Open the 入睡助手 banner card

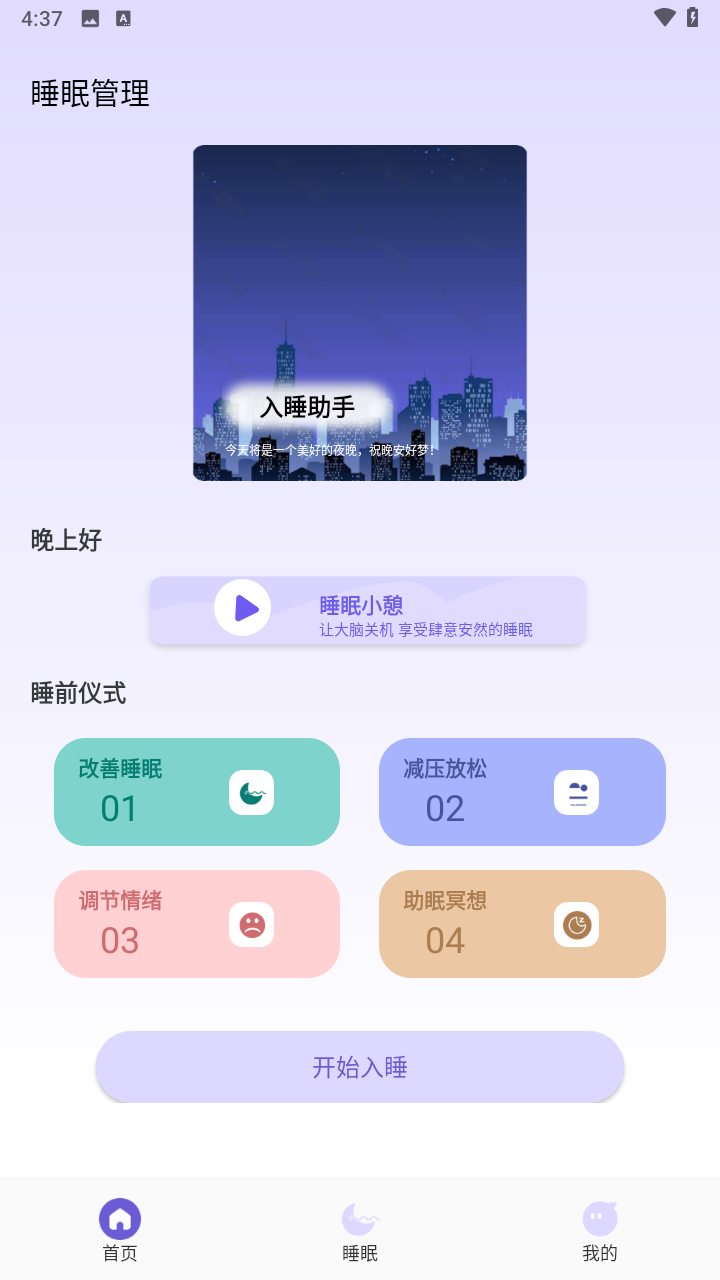[x=360, y=312]
